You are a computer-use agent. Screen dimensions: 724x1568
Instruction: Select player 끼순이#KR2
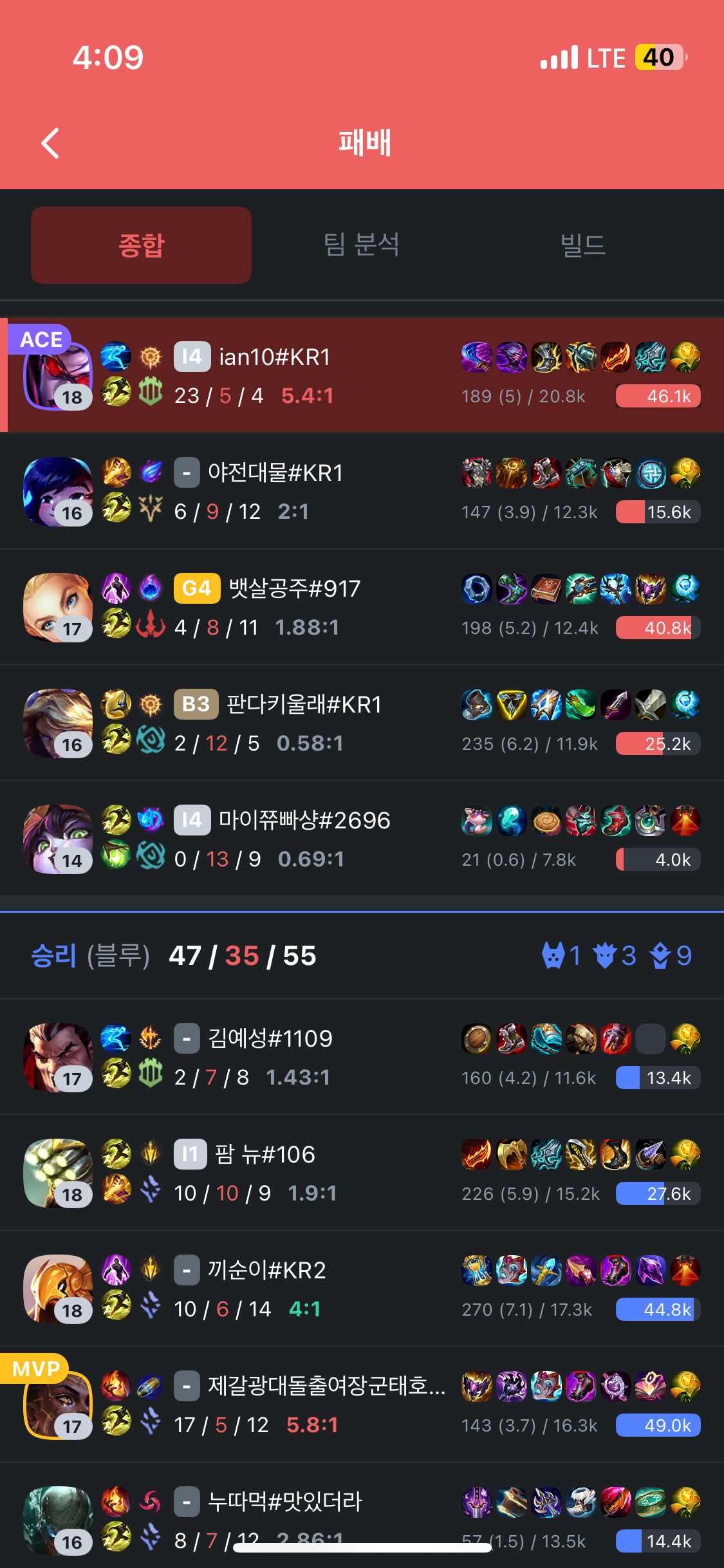(x=266, y=1271)
